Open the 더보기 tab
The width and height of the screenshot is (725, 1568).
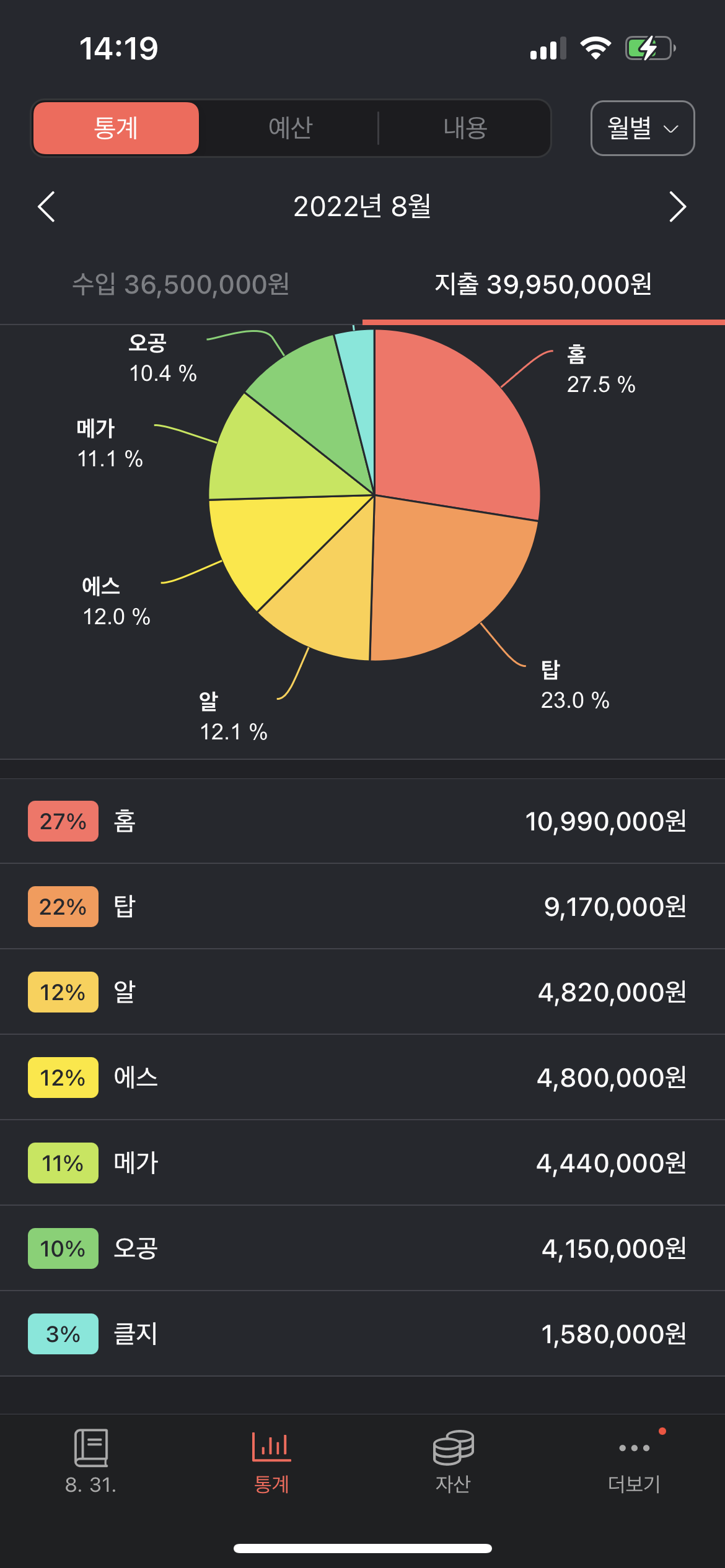click(635, 1461)
